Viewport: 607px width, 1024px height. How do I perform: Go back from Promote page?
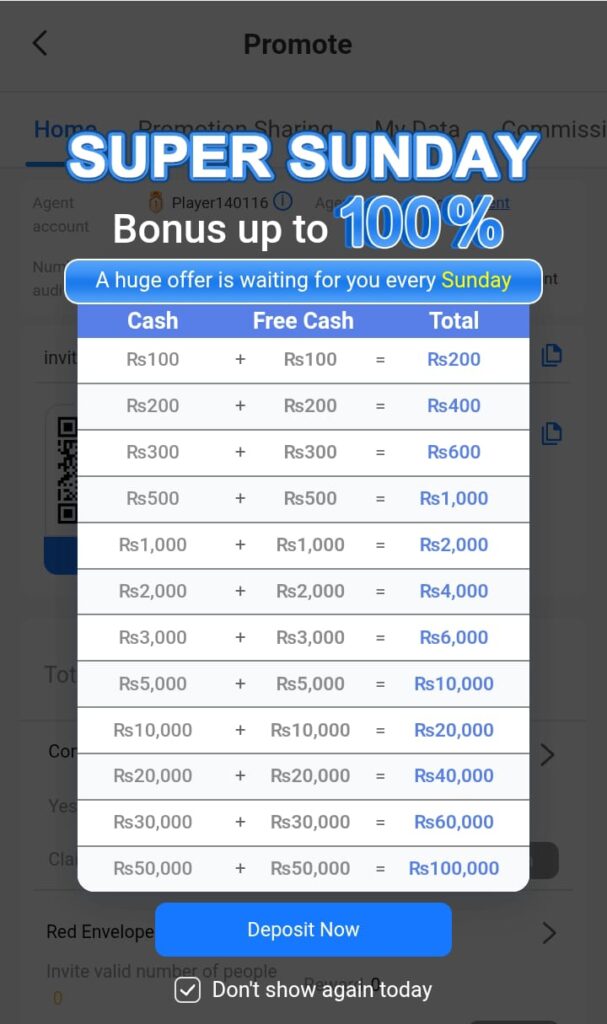[x=40, y=44]
